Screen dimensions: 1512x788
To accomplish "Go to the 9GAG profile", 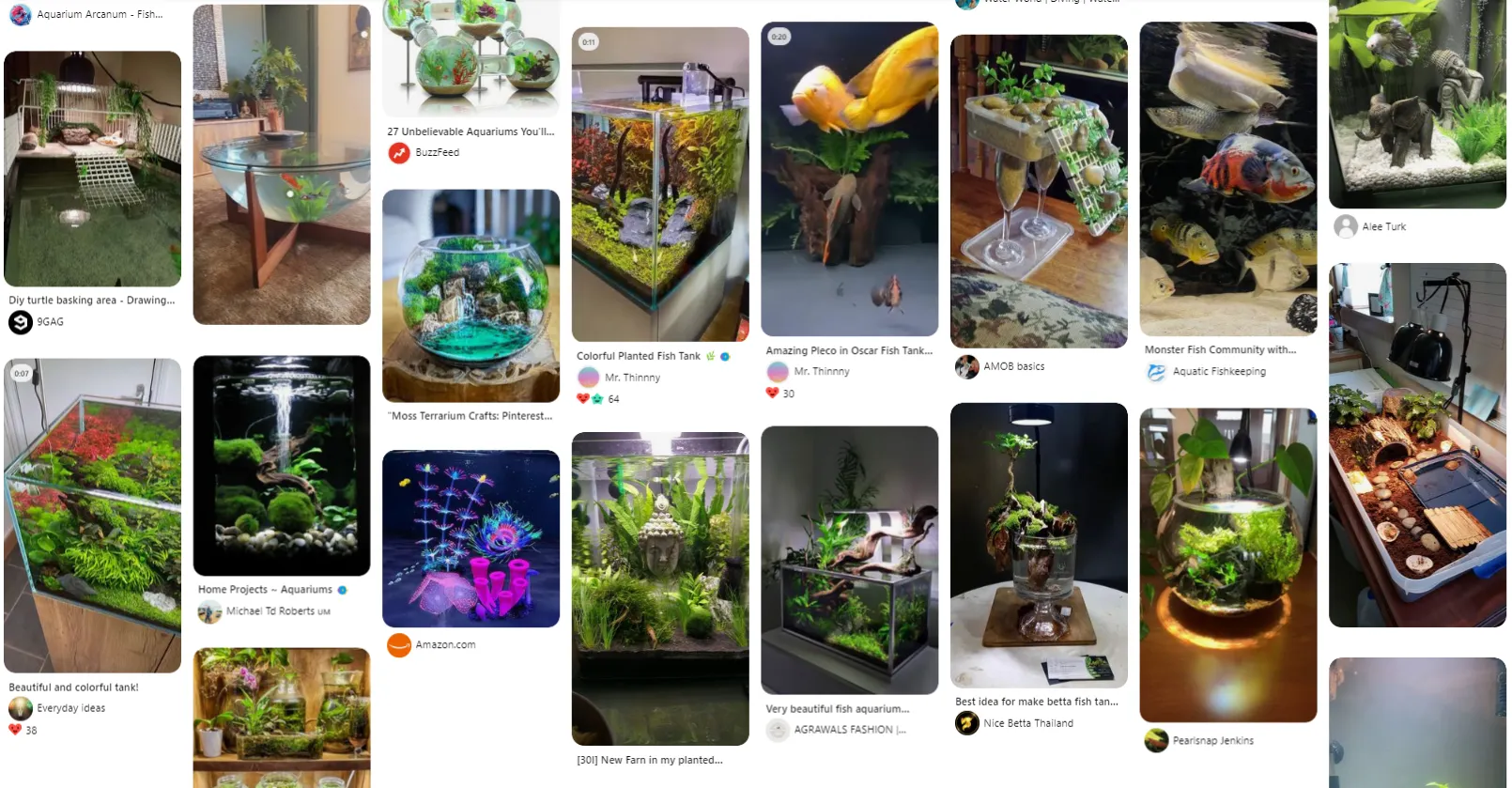I will [50, 322].
